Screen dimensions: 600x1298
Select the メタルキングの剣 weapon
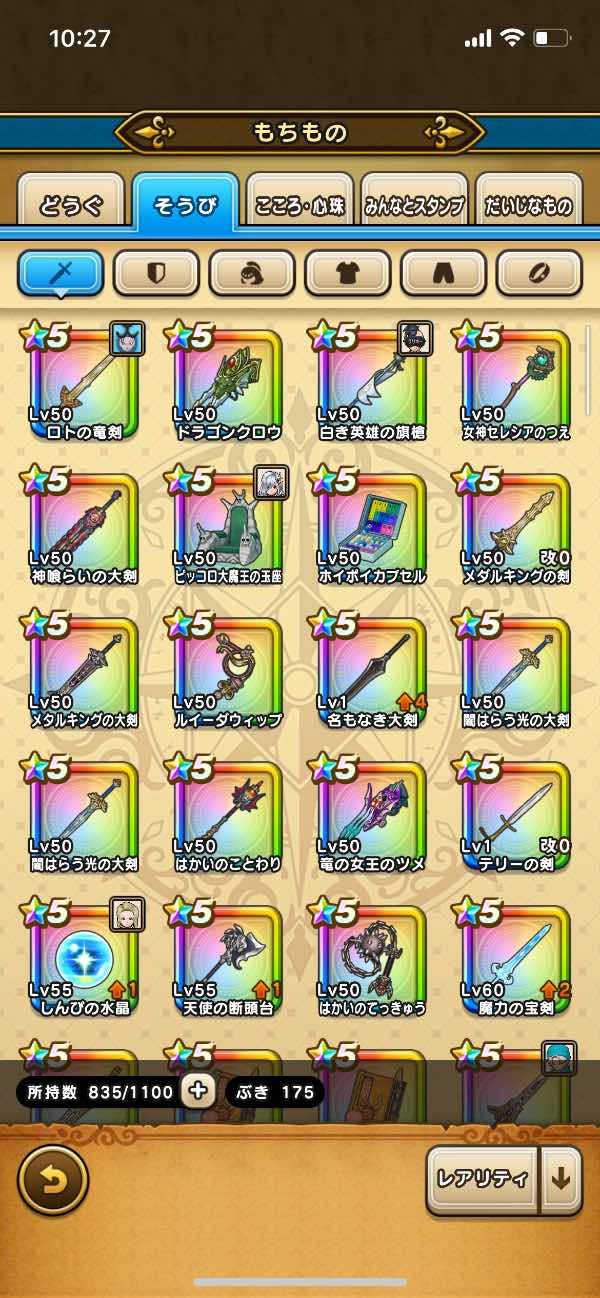point(516,526)
